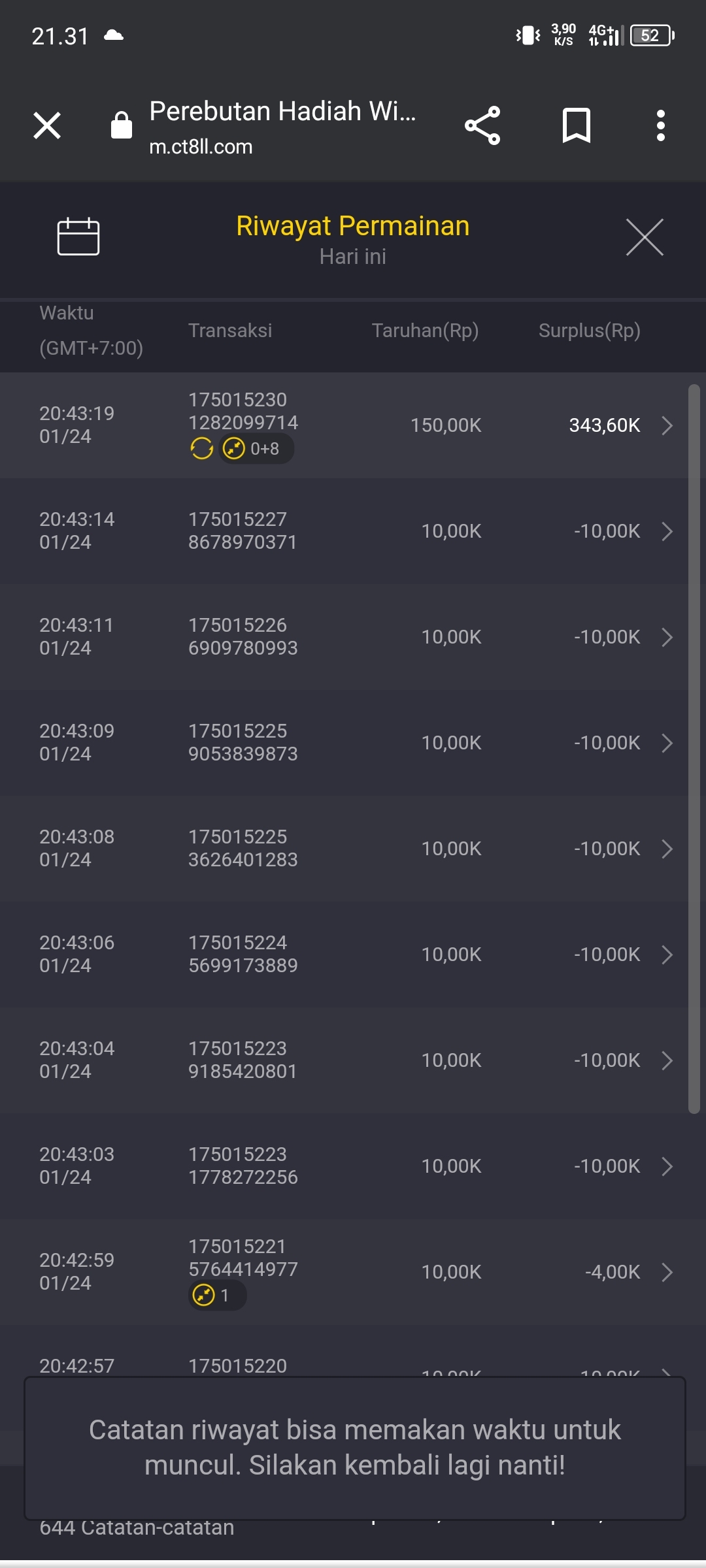Share this page link
Image resolution: width=706 pixels, height=1568 pixels.
(482, 125)
